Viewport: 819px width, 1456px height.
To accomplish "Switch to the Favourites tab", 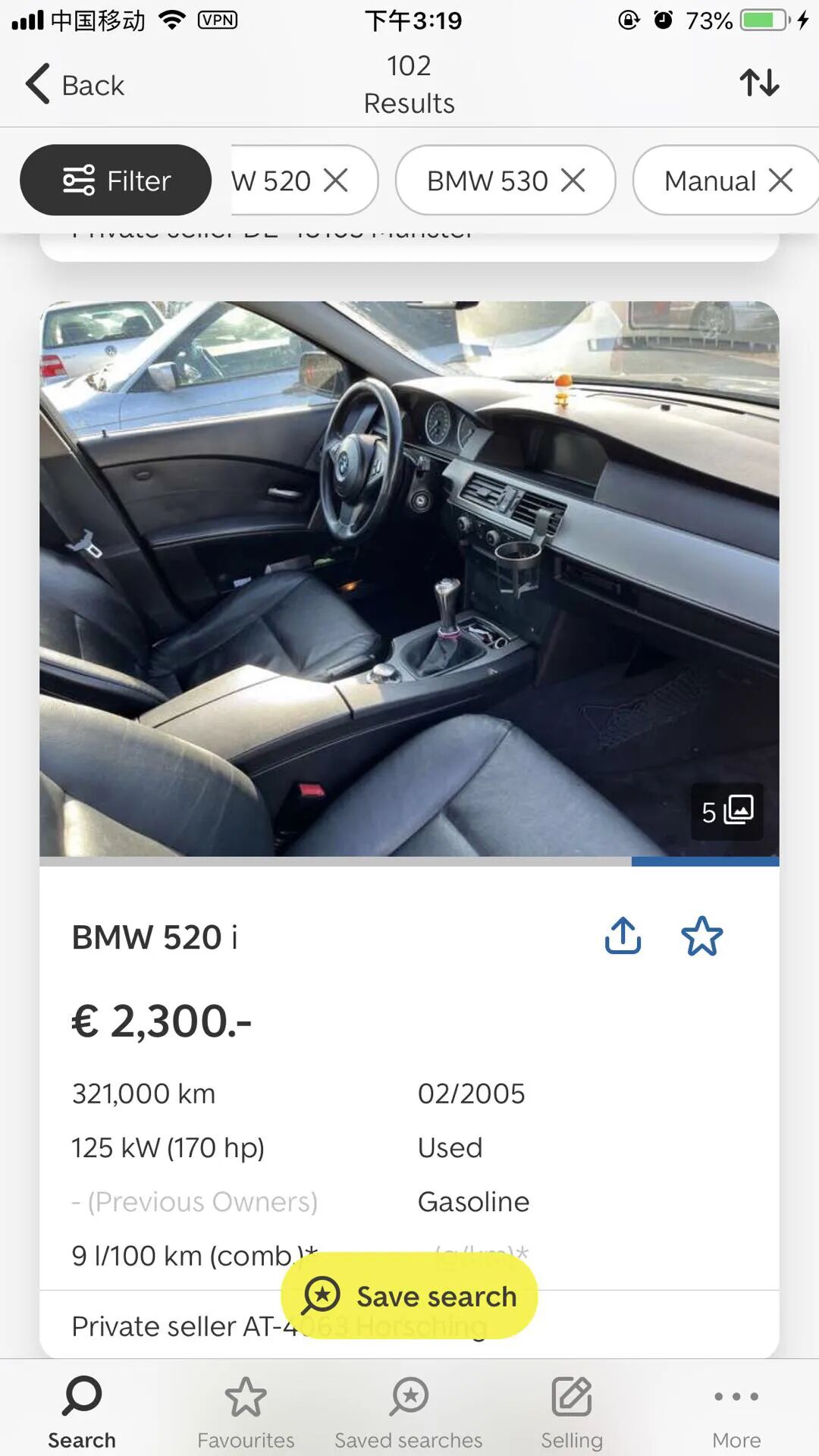I will coord(246,1412).
